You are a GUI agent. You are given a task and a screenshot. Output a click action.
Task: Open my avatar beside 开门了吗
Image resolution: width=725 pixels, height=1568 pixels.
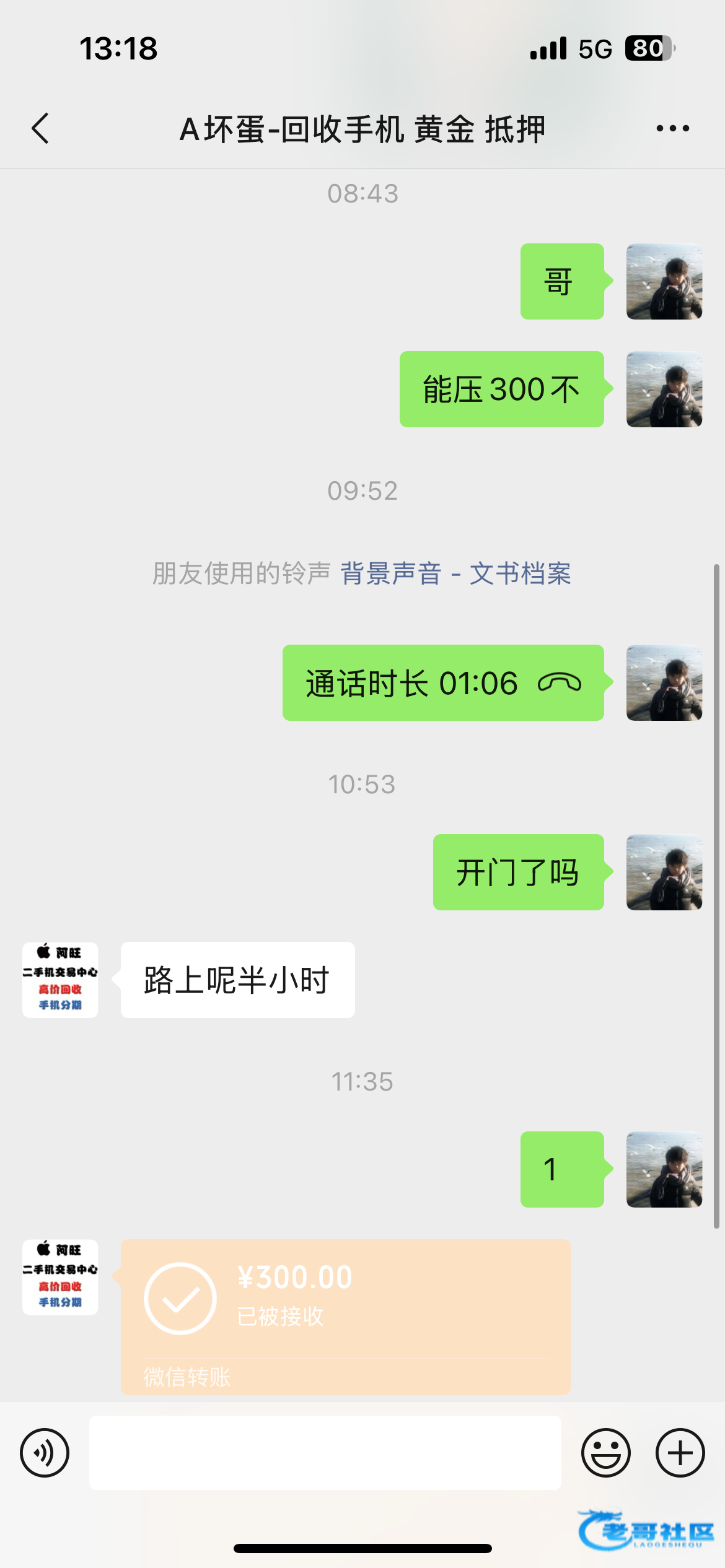coord(664,872)
